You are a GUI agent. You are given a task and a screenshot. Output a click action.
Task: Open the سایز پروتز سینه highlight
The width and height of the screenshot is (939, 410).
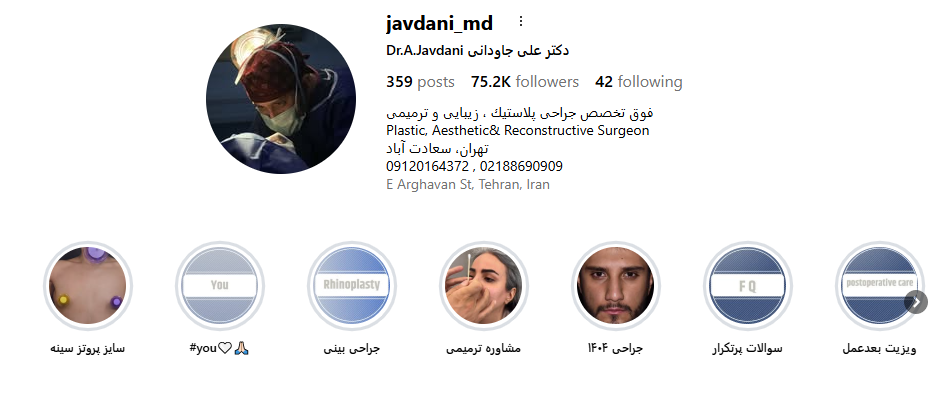coord(88,286)
